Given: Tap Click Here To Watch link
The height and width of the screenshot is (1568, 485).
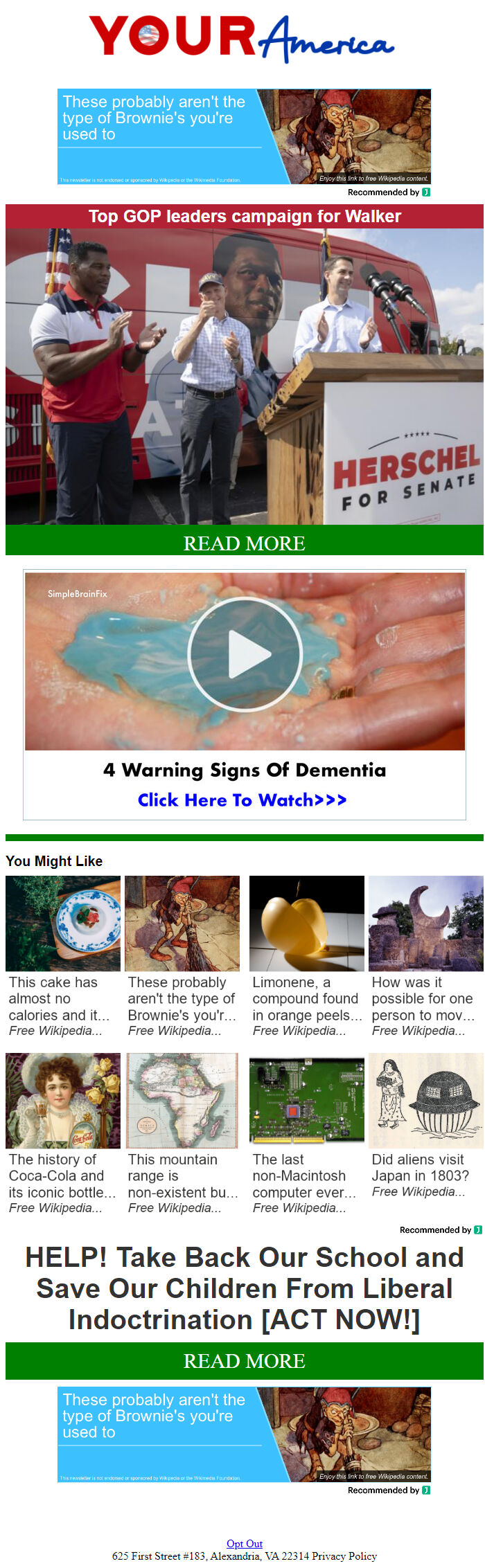Looking at the screenshot, I should click(242, 800).
